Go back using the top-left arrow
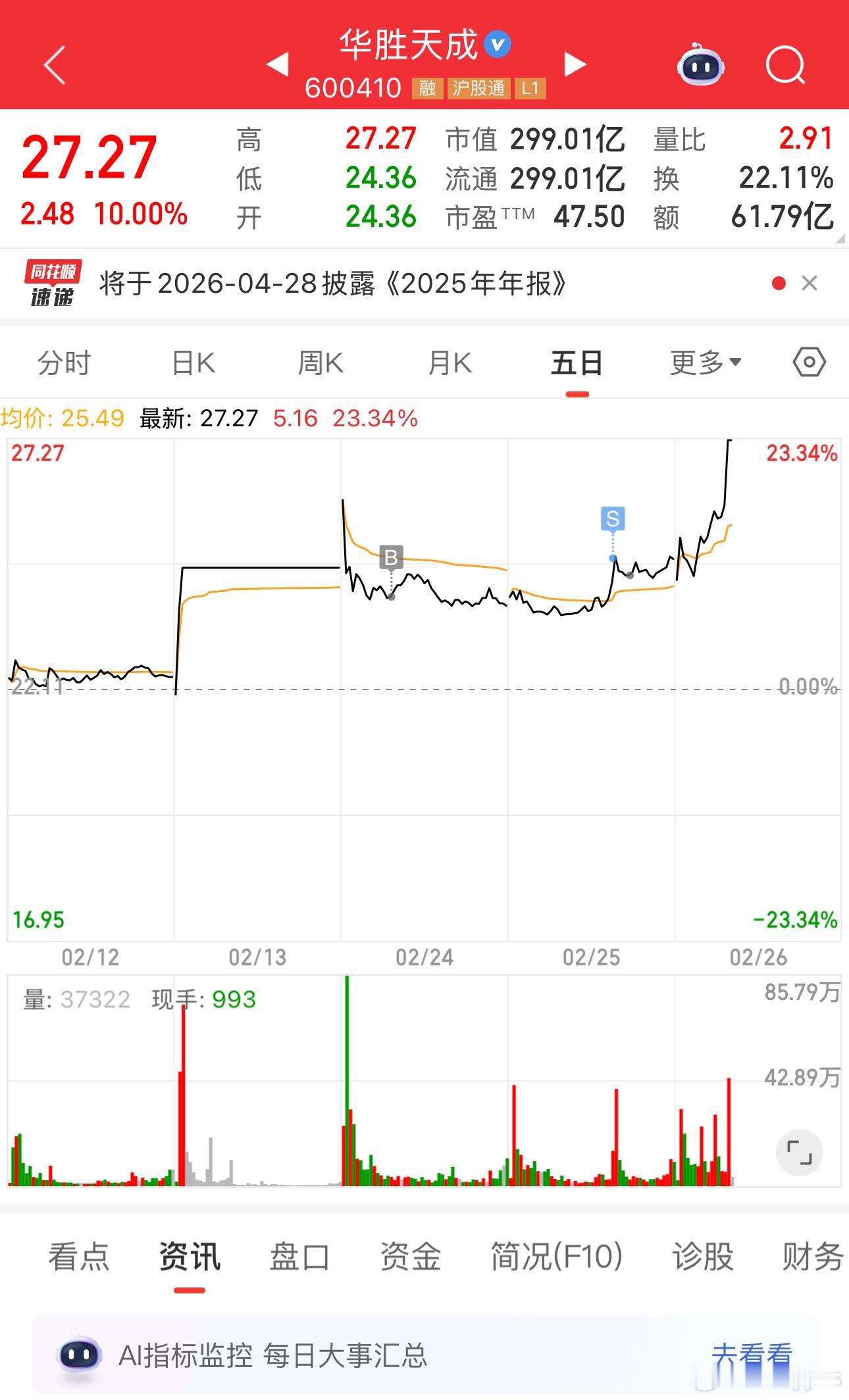 point(55,65)
